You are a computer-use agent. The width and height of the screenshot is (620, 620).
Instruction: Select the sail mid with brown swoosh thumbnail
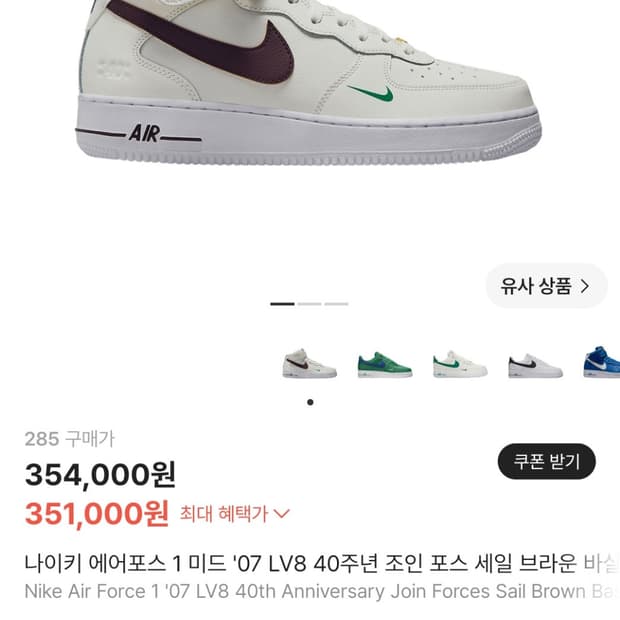point(309,363)
